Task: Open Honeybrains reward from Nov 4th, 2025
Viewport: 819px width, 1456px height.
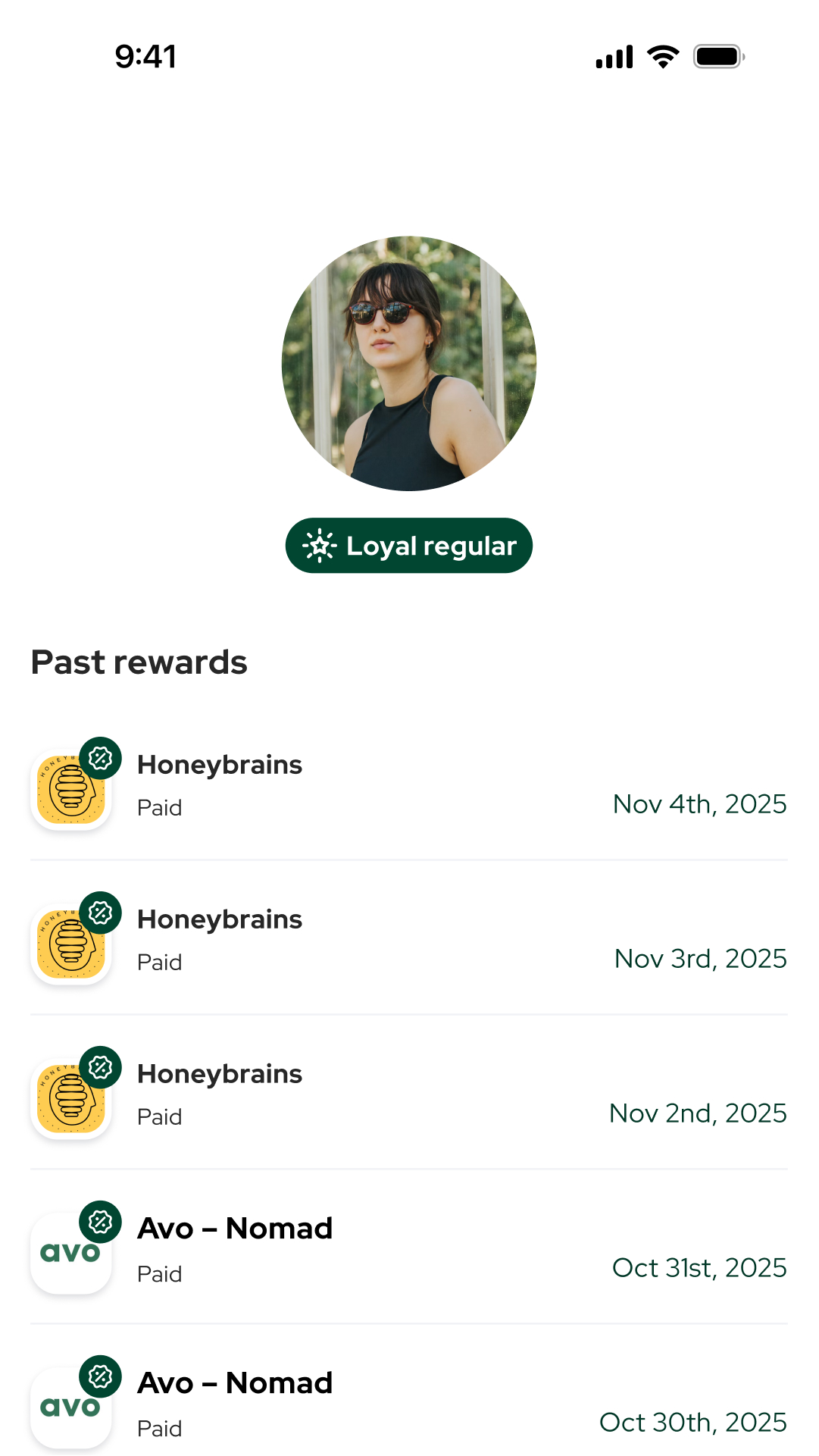Action: 408,784
